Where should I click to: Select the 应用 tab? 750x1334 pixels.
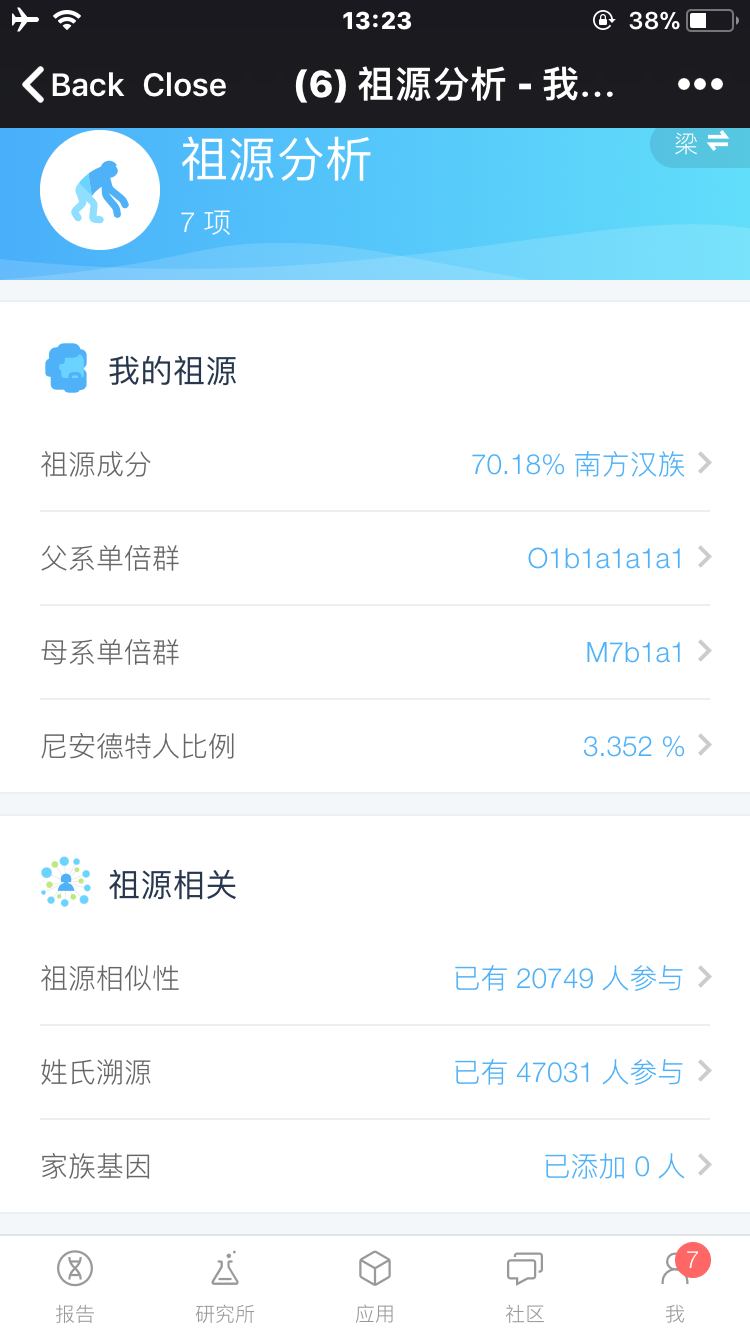point(375,1286)
